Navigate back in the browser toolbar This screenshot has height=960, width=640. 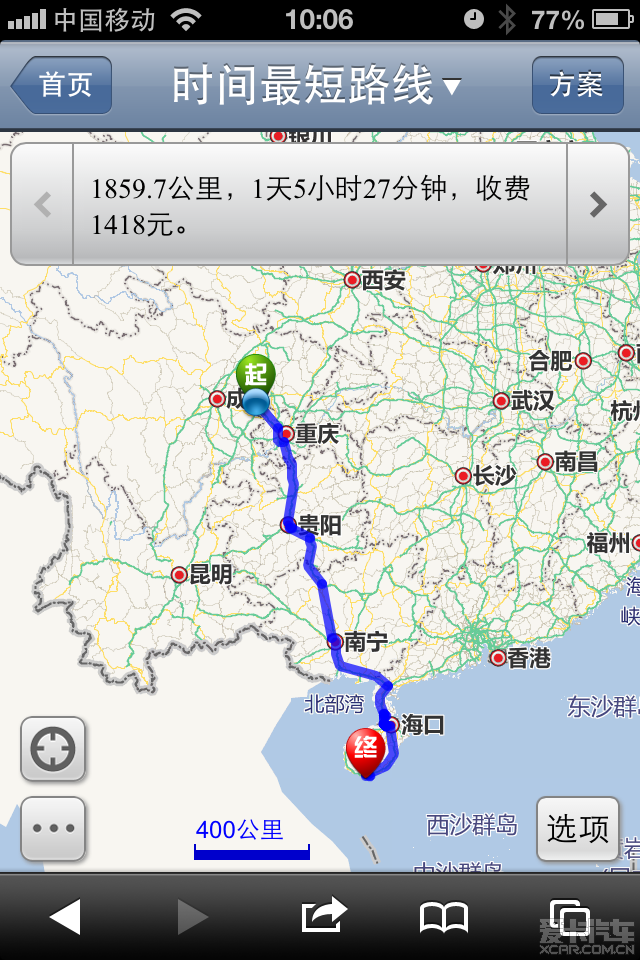[x=65, y=916]
